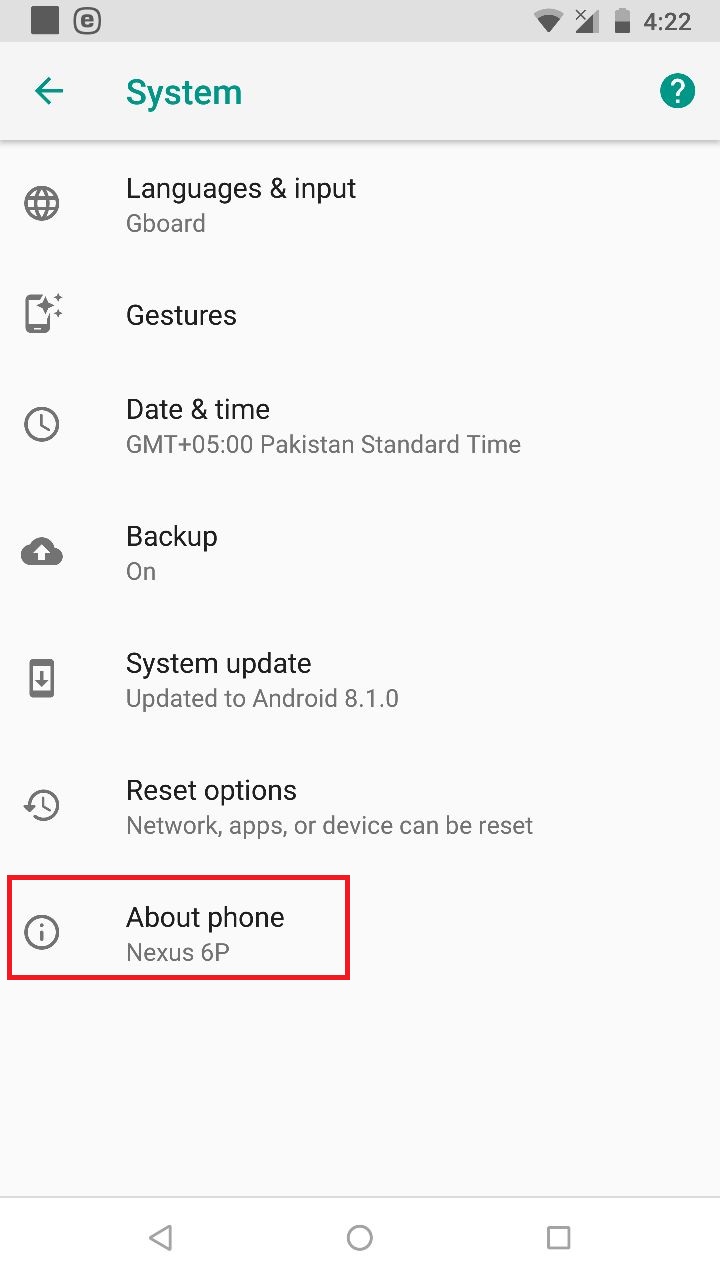The height and width of the screenshot is (1280, 720).
Task: Open the Backup settings
Action: (x=360, y=552)
